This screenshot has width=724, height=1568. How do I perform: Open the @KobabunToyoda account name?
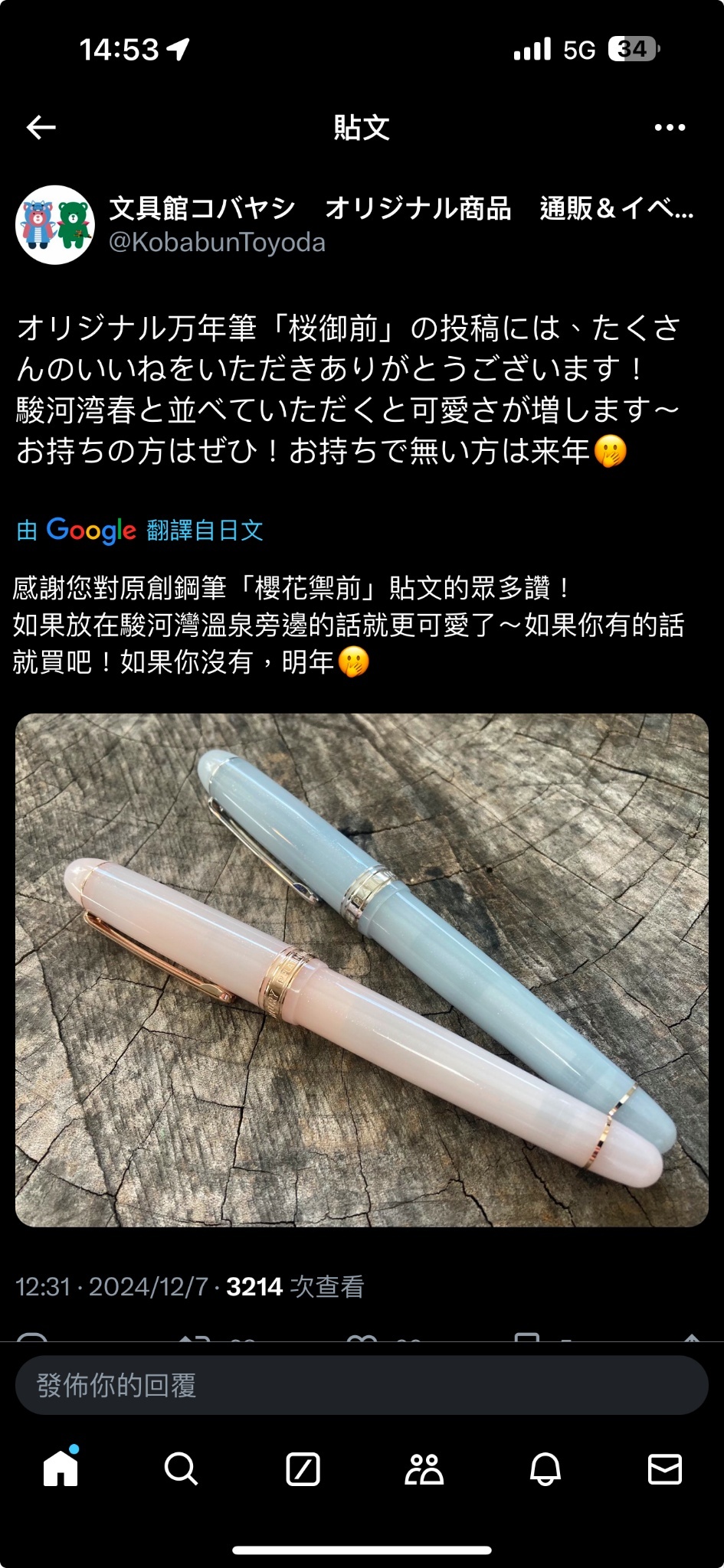(x=217, y=243)
